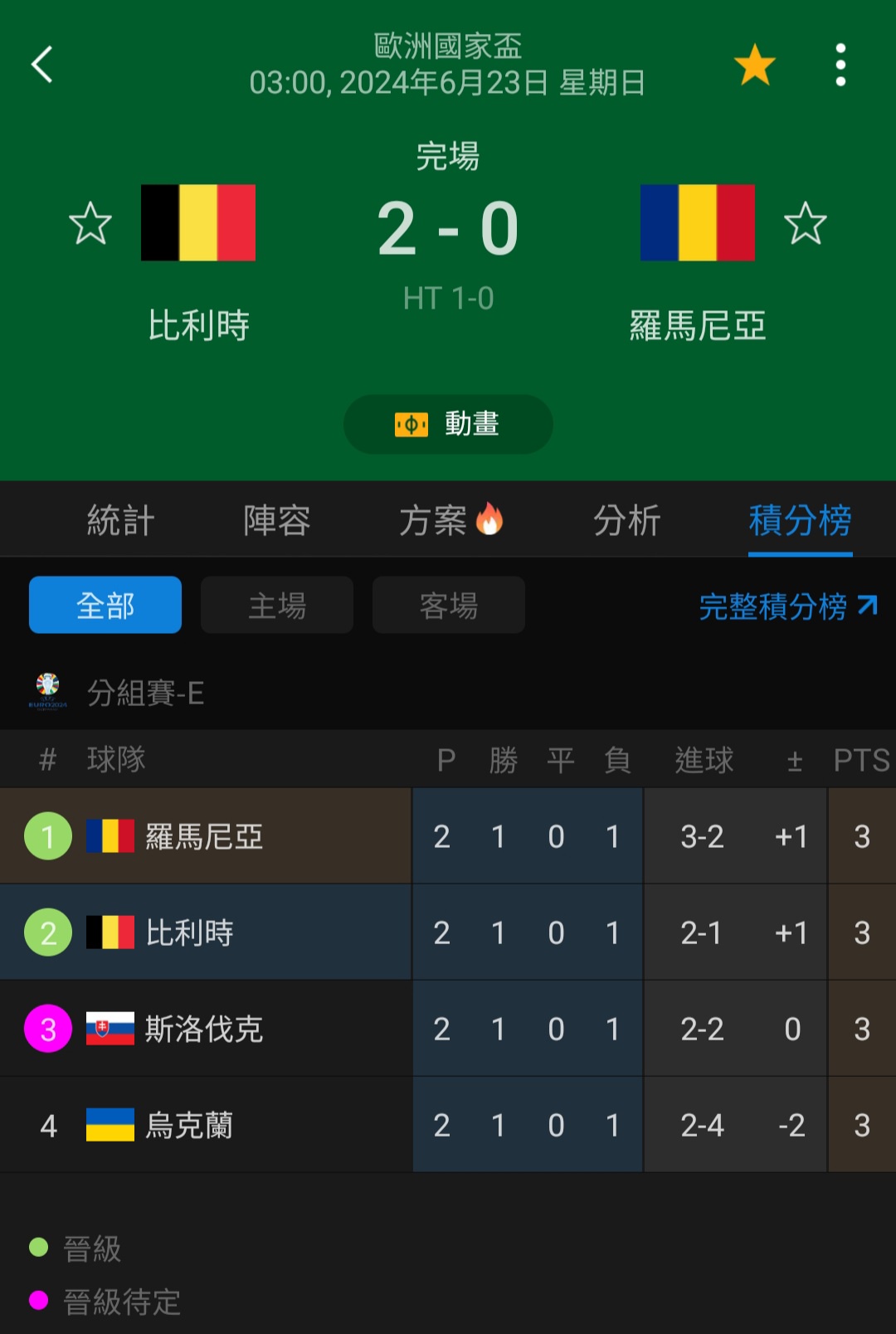Viewport: 896px width, 1334px height.
Task: Open the 方案 tab
Action: point(450,521)
